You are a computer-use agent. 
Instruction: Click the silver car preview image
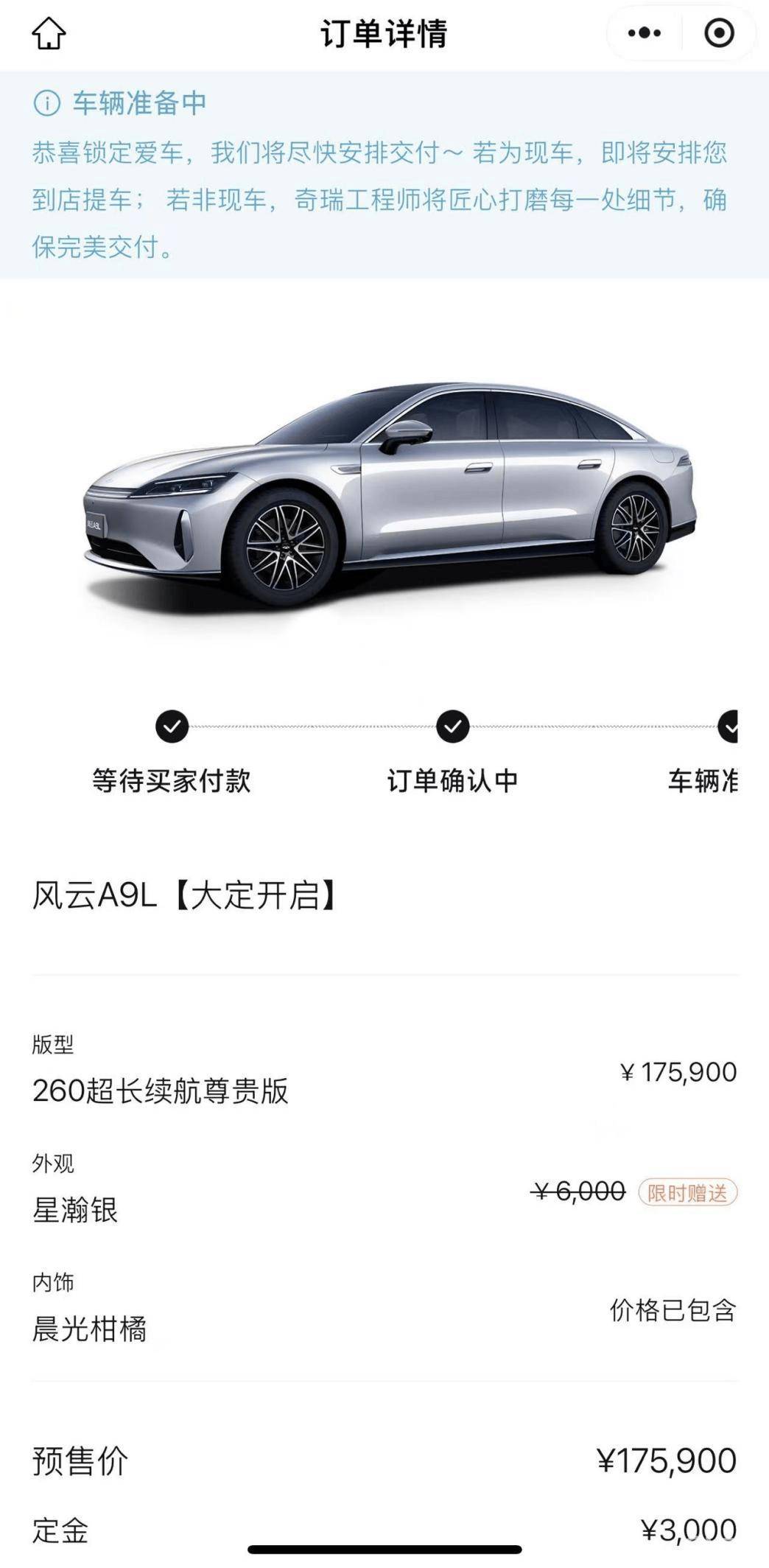point(384,486)
